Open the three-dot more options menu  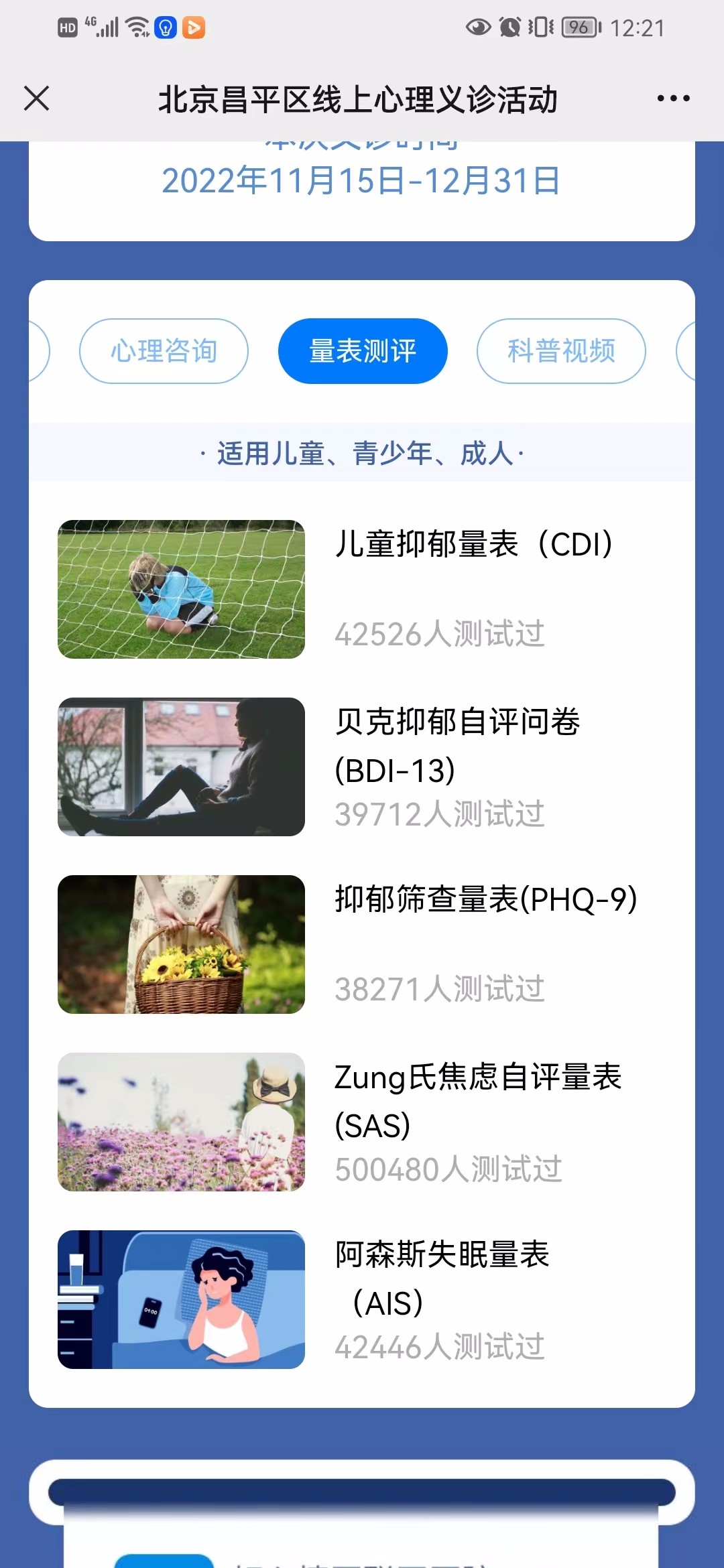[673, 99]
